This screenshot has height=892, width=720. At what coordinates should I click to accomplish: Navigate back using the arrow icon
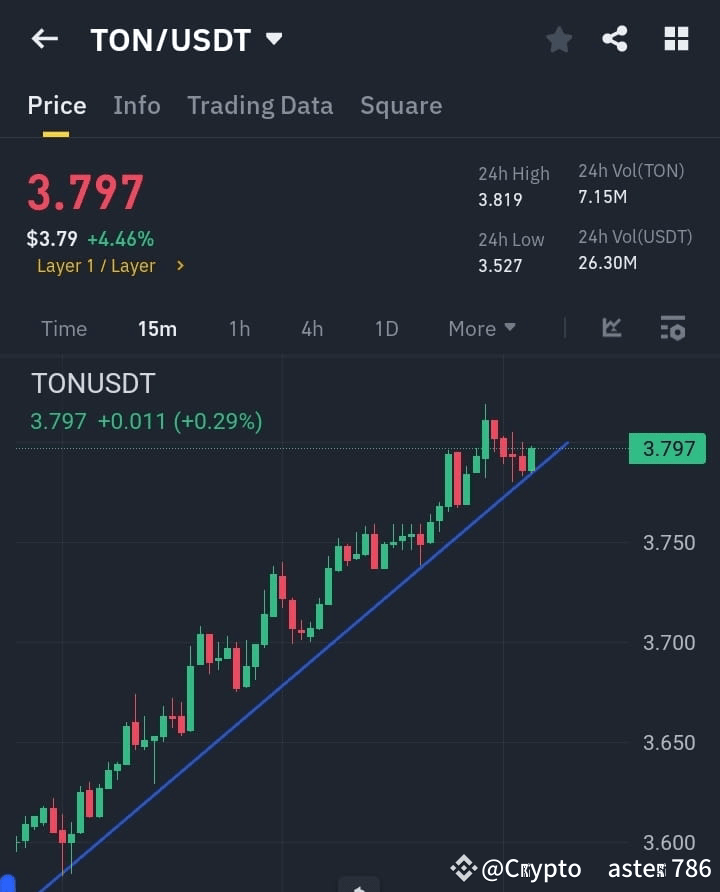(43, 38)
